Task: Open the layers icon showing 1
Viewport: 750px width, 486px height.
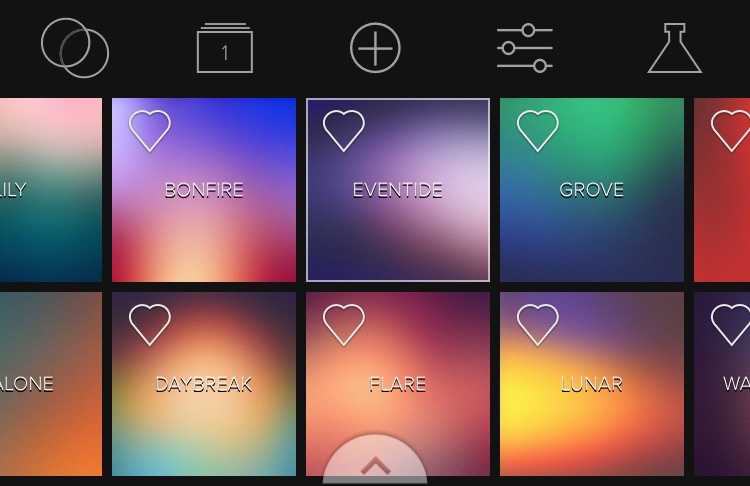Action: point(225,48)
